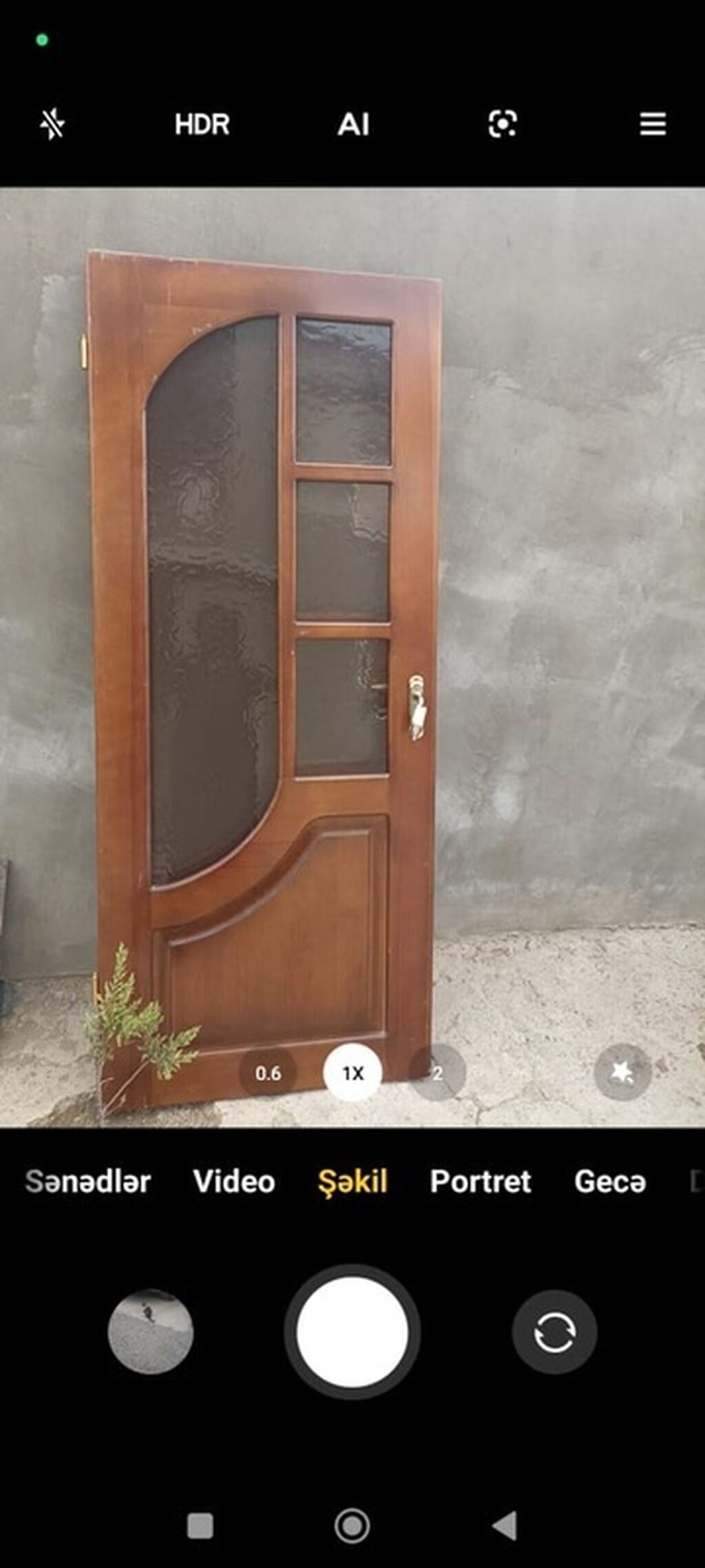Switch to Portret mode
The height and width of the screenshot is (1568, 705).
(x=481, y=1182)
